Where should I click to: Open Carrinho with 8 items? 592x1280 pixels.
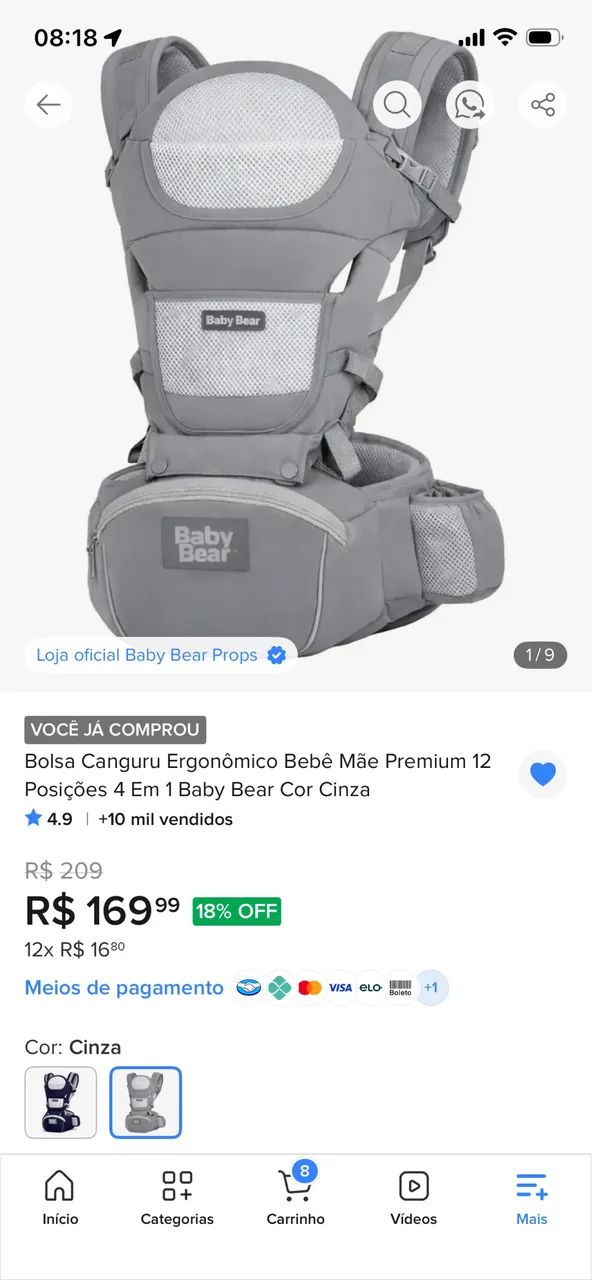(296, 1198)
